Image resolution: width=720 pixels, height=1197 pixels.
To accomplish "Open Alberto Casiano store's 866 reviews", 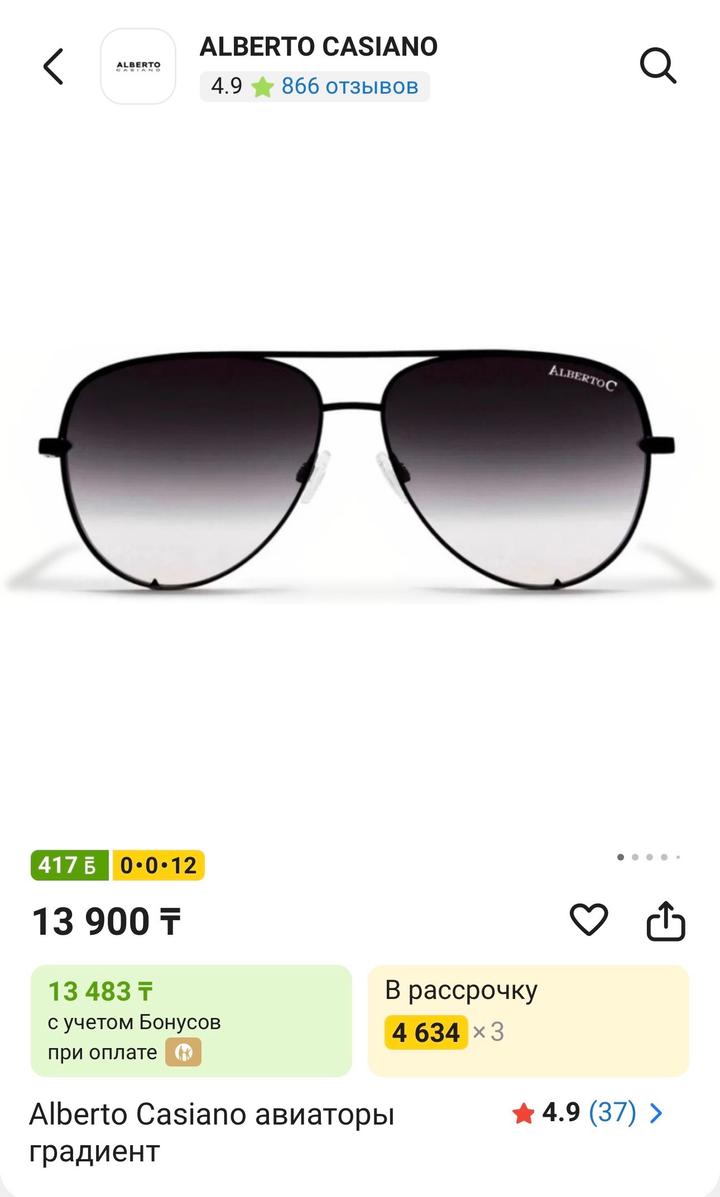I will pyautogui.click(x=349, y=87).
